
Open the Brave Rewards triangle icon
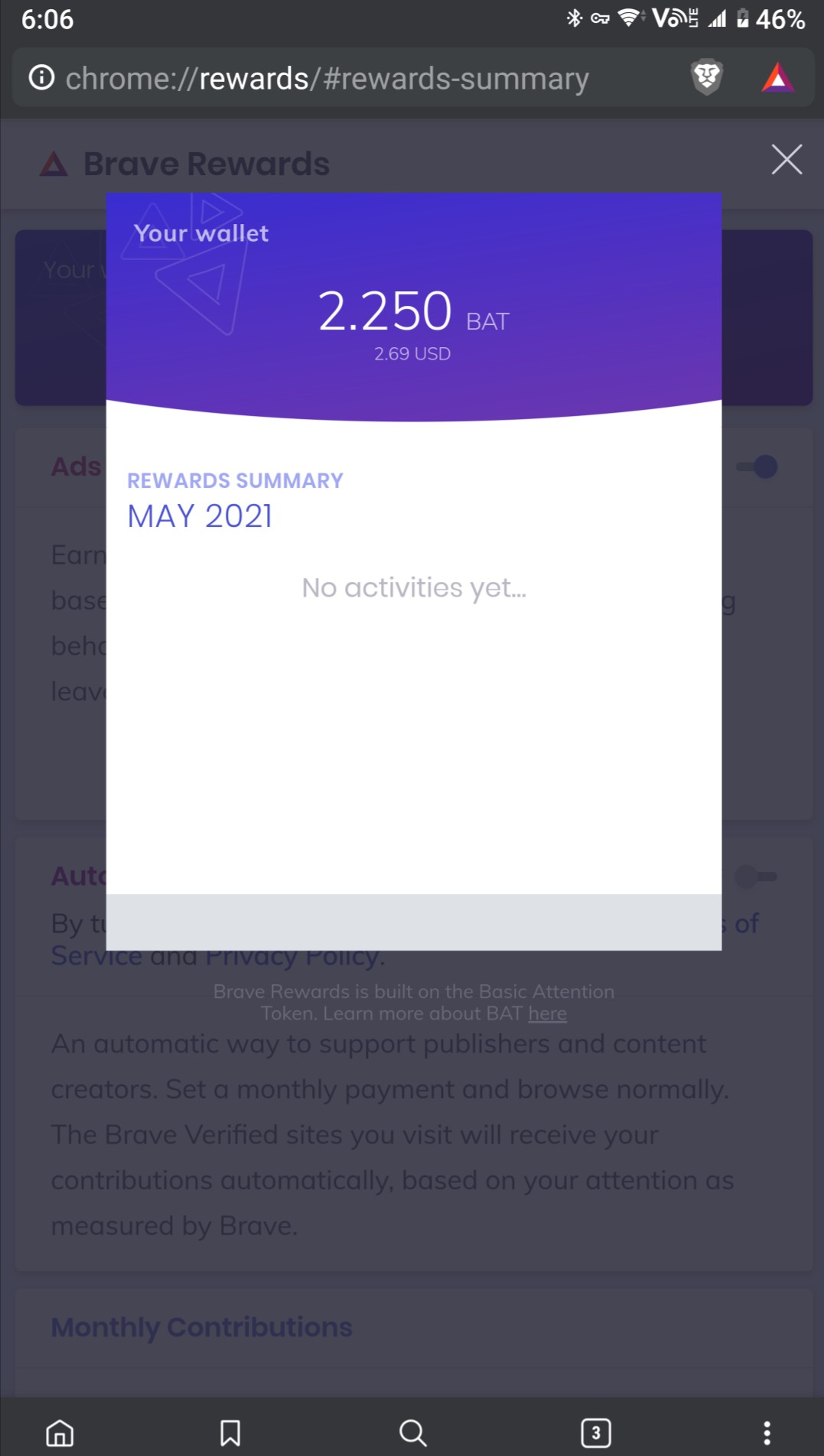777,77
